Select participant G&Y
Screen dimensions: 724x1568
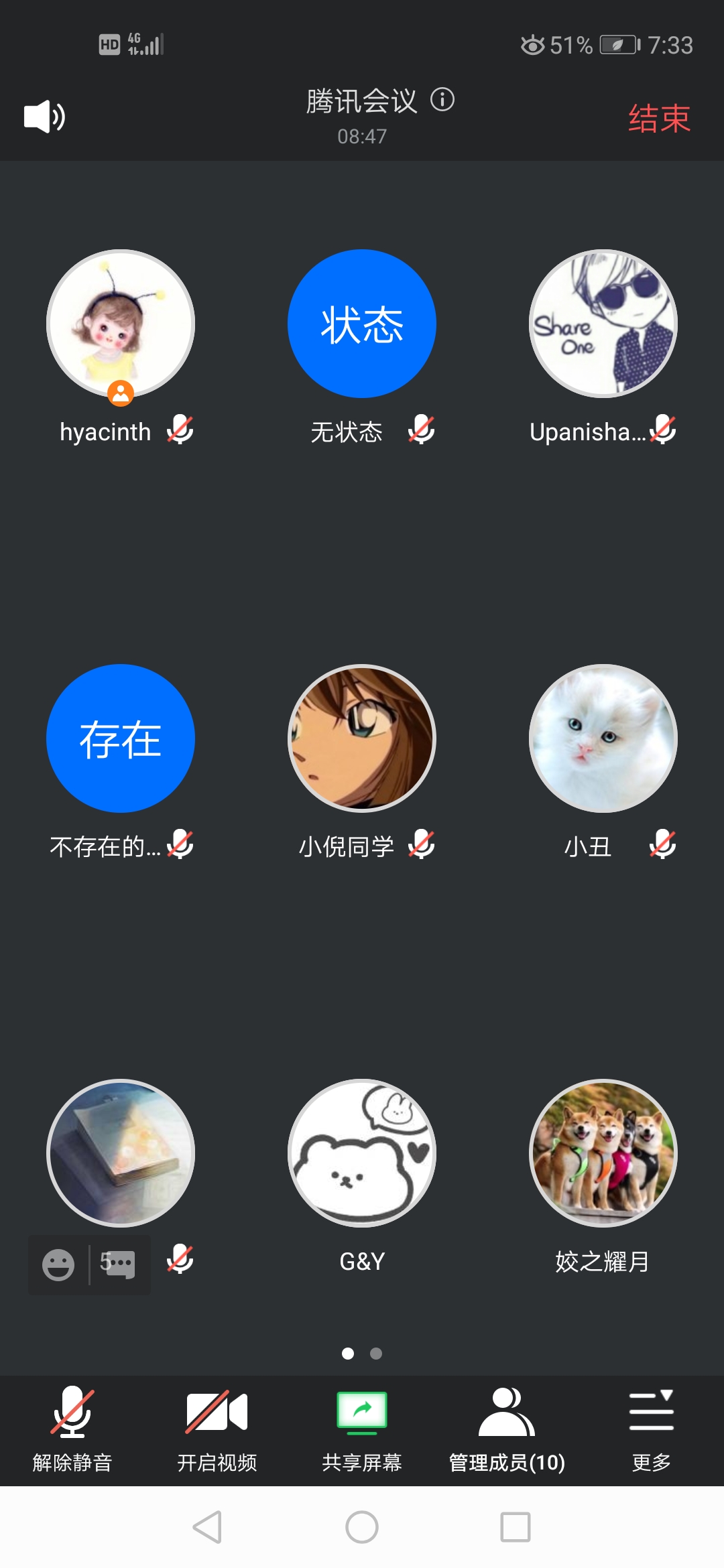362,1153
